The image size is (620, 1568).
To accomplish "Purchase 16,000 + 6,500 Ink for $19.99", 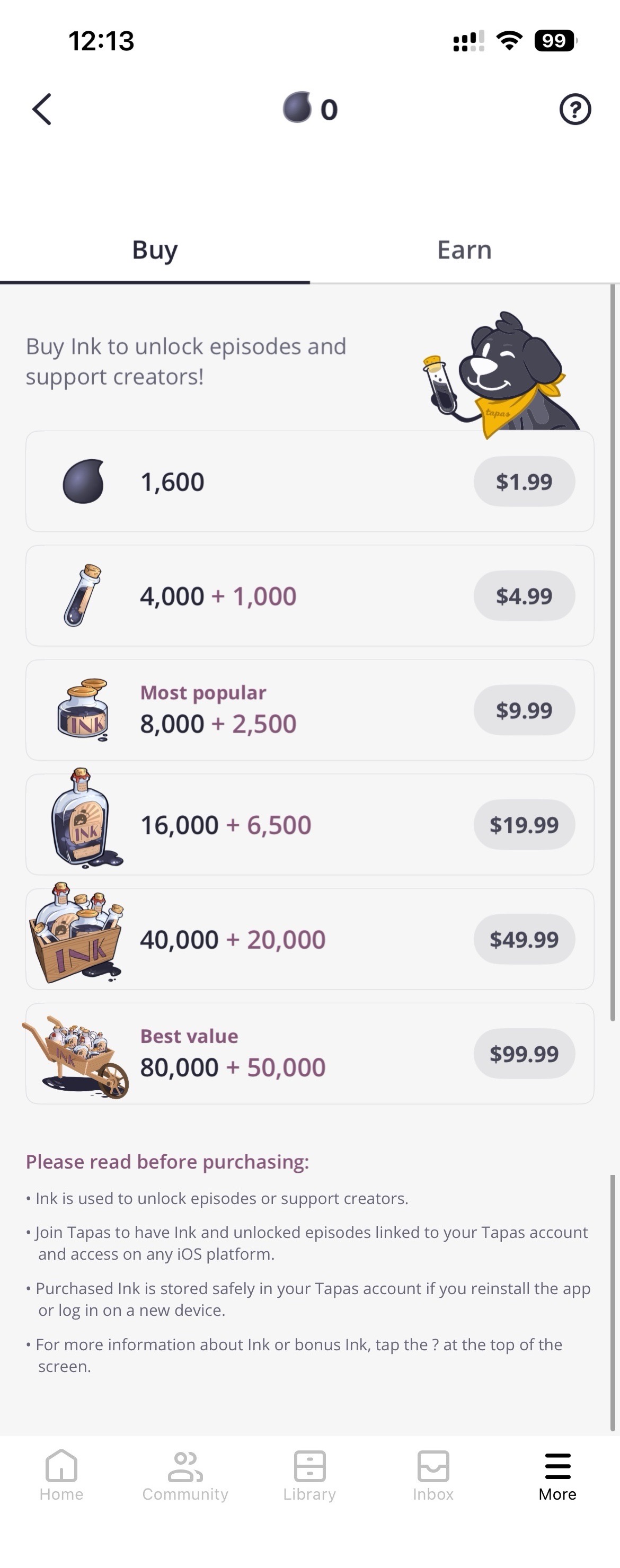I will pyautogui.click(x=524, y=825).
